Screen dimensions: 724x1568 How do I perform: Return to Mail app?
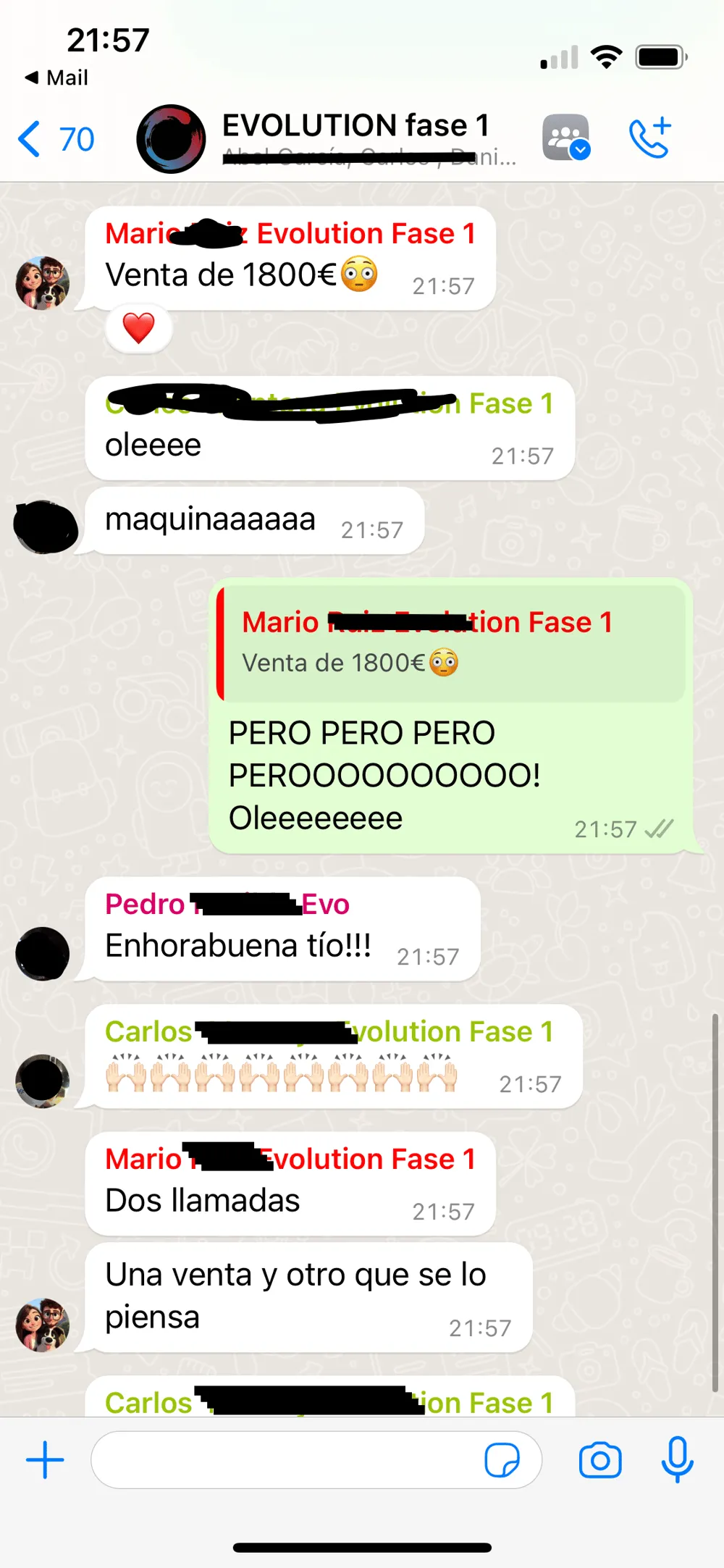pos(57,77)
